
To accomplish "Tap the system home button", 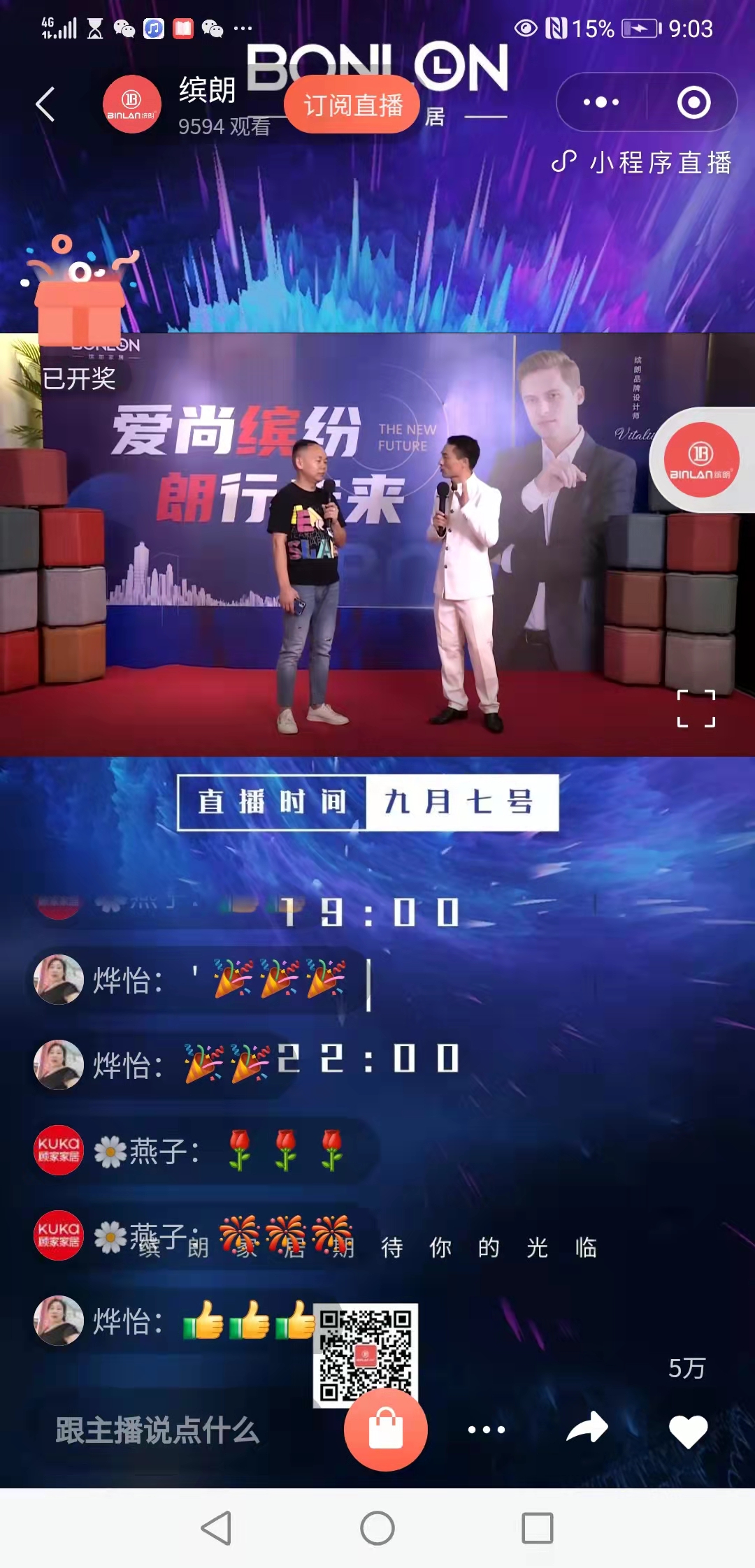I will point(377,1528).
